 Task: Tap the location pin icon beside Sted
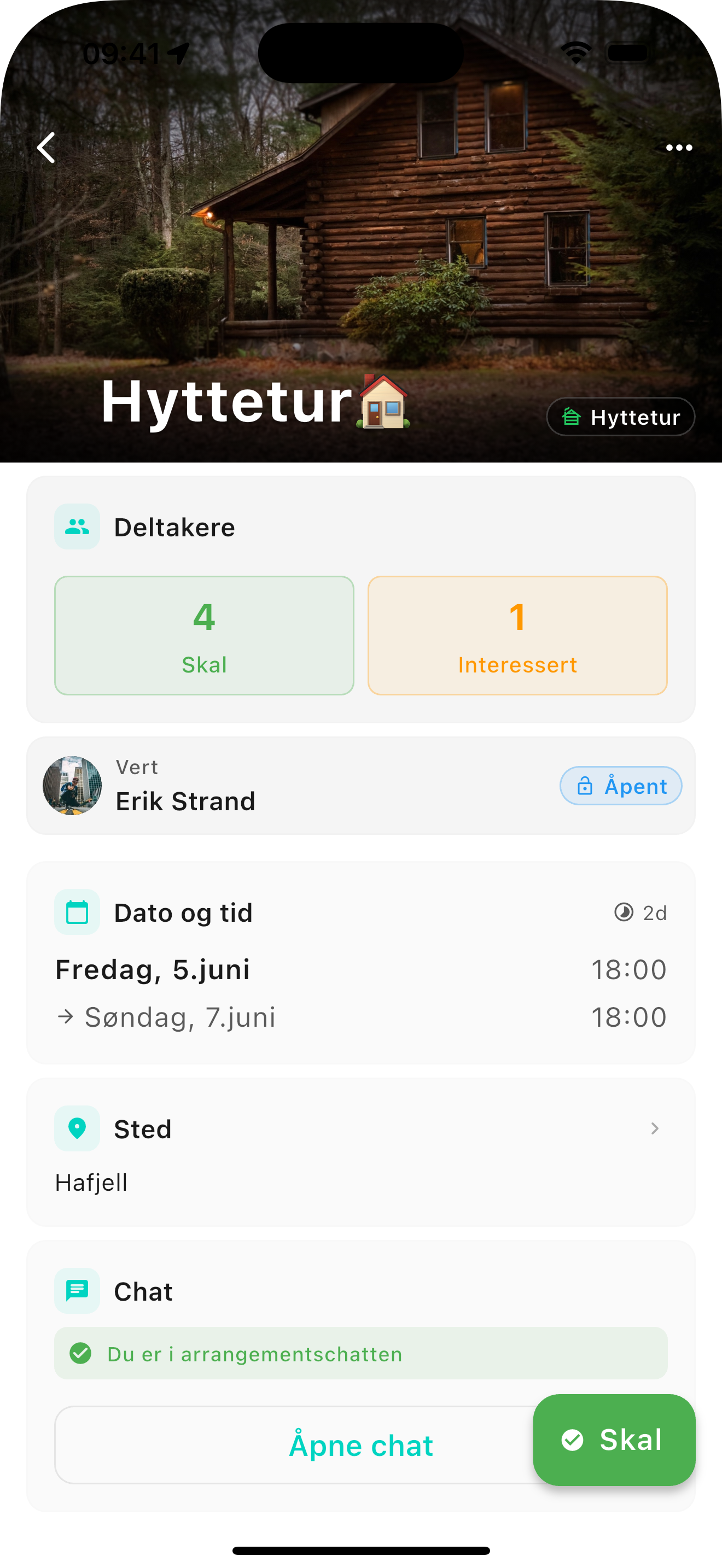click(x=77, y=1128)
